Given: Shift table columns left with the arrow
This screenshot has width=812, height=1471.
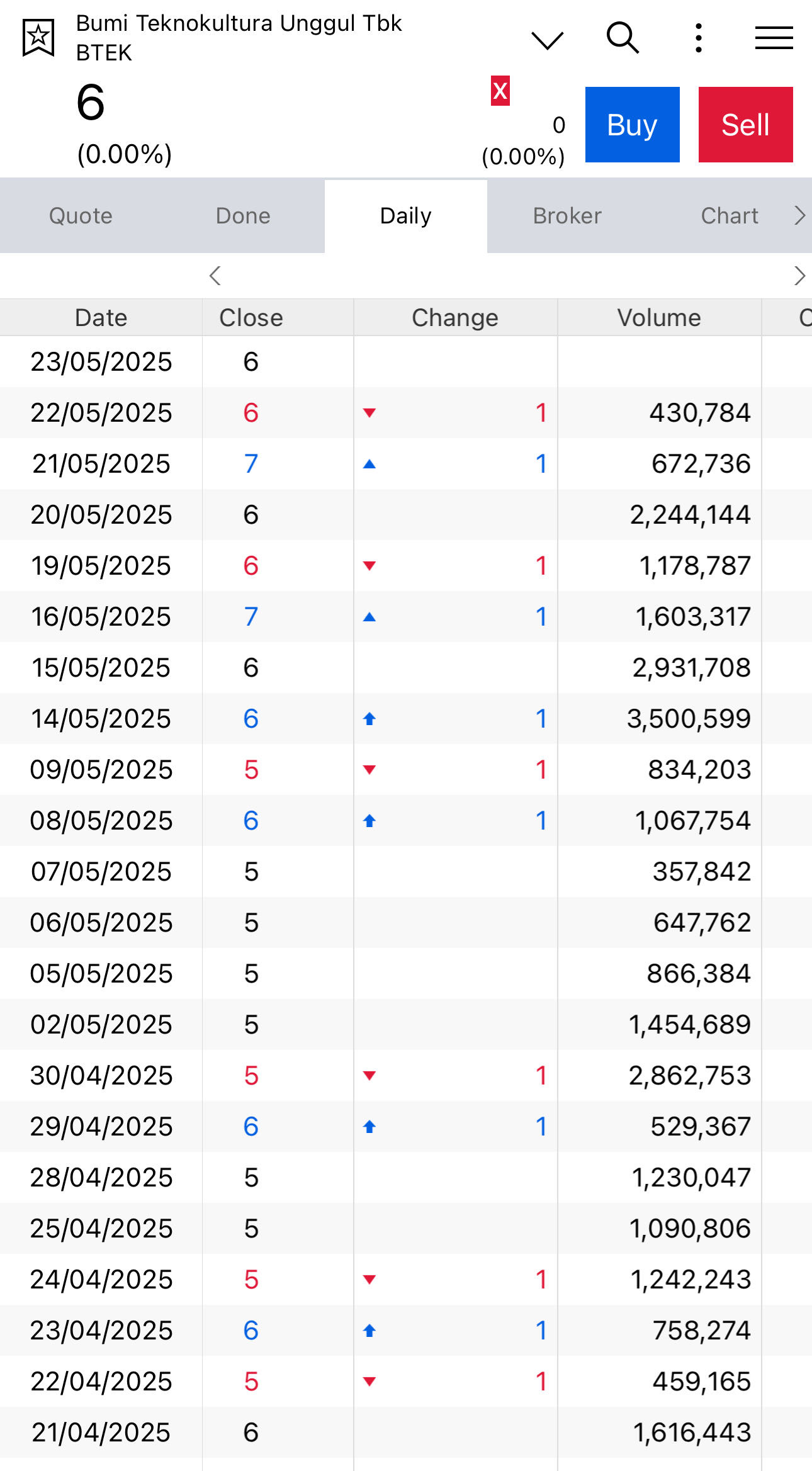Looking at the screenshot, I should (x=215, y=276).
